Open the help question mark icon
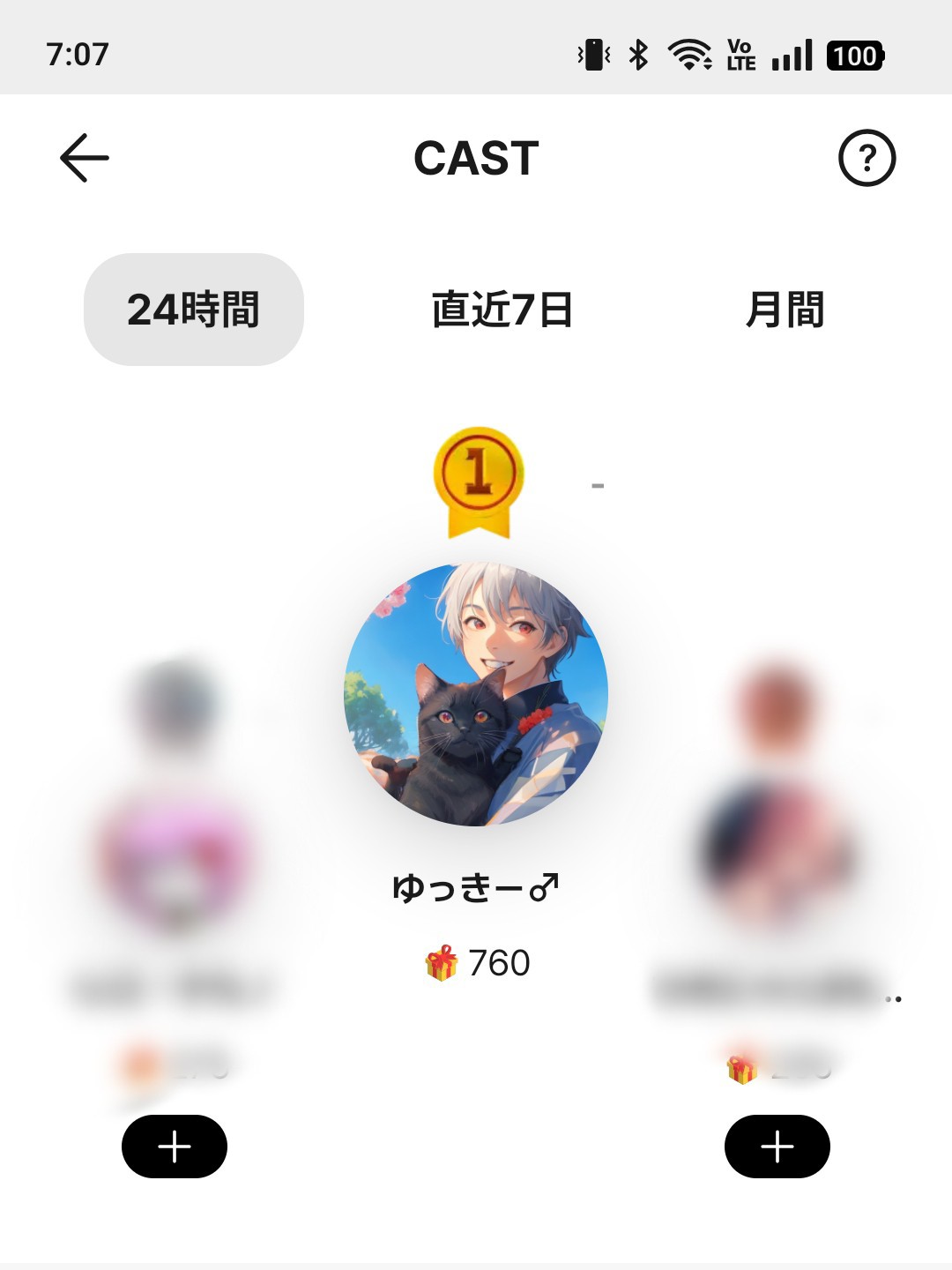The height and width of the screenshot is (1270, 952). pos(866,159)
